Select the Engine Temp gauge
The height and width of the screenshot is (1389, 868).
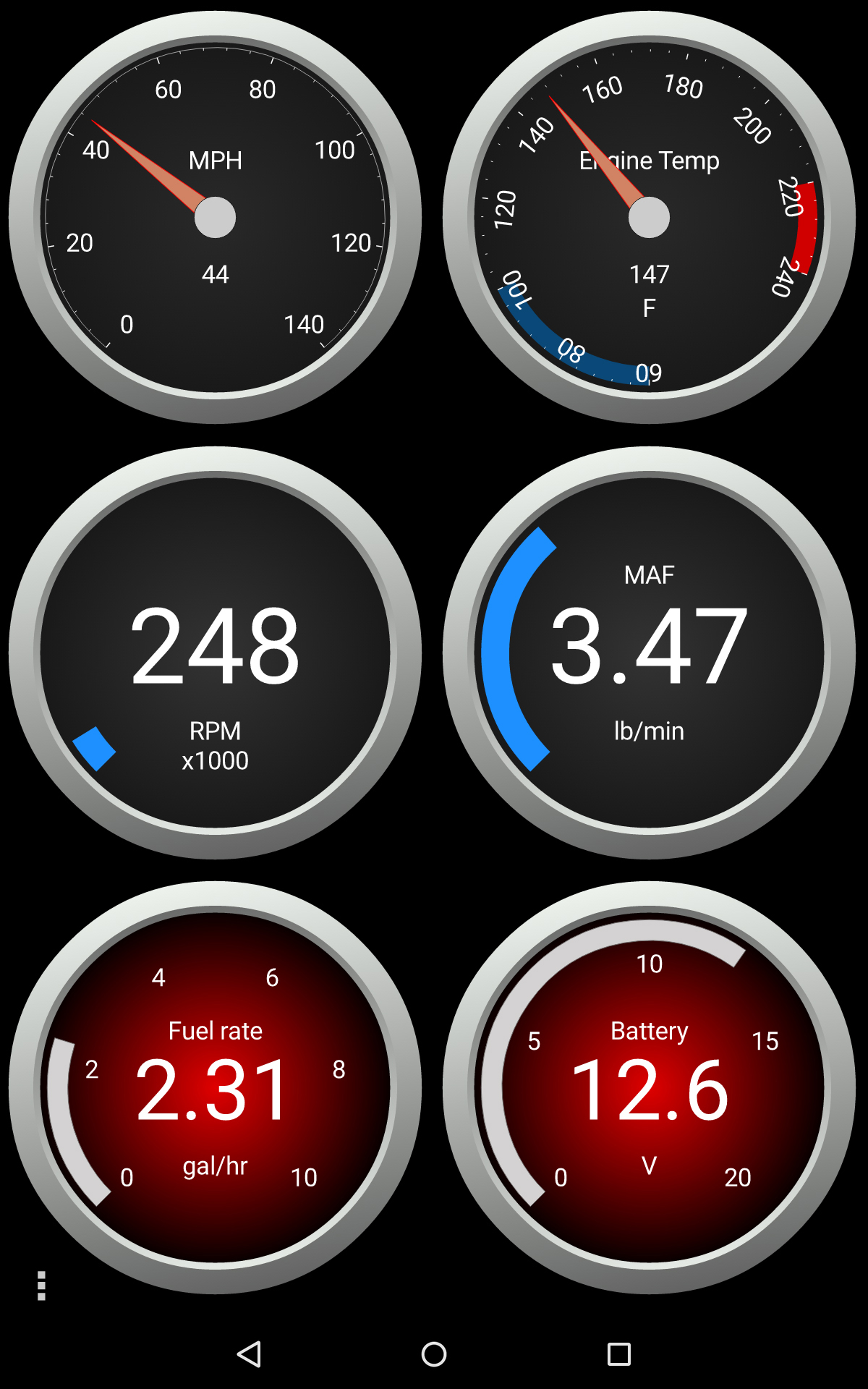click(649, 217)
